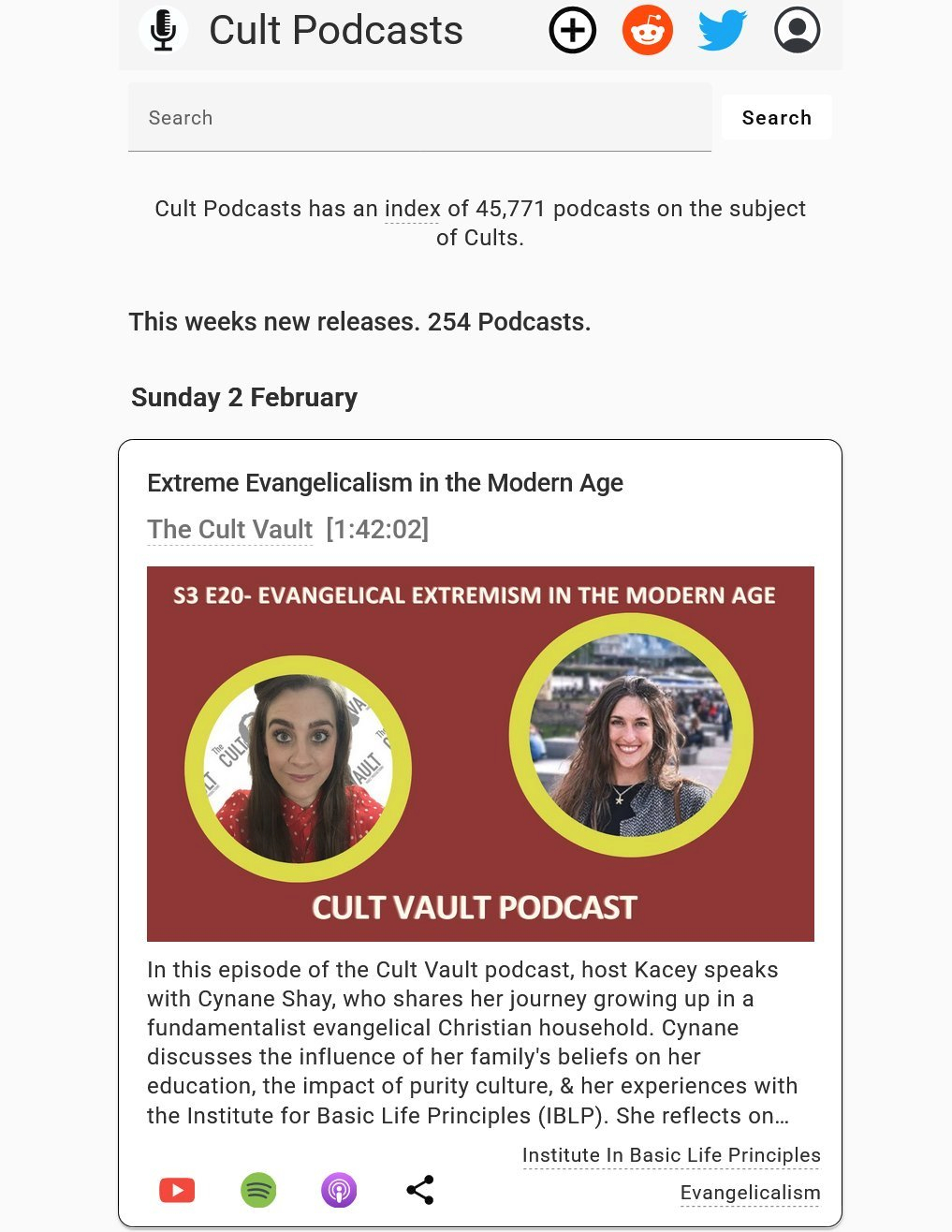Screen dimensions: 952x1232
Task: Open the user account icon
Action: click(798, 31)
